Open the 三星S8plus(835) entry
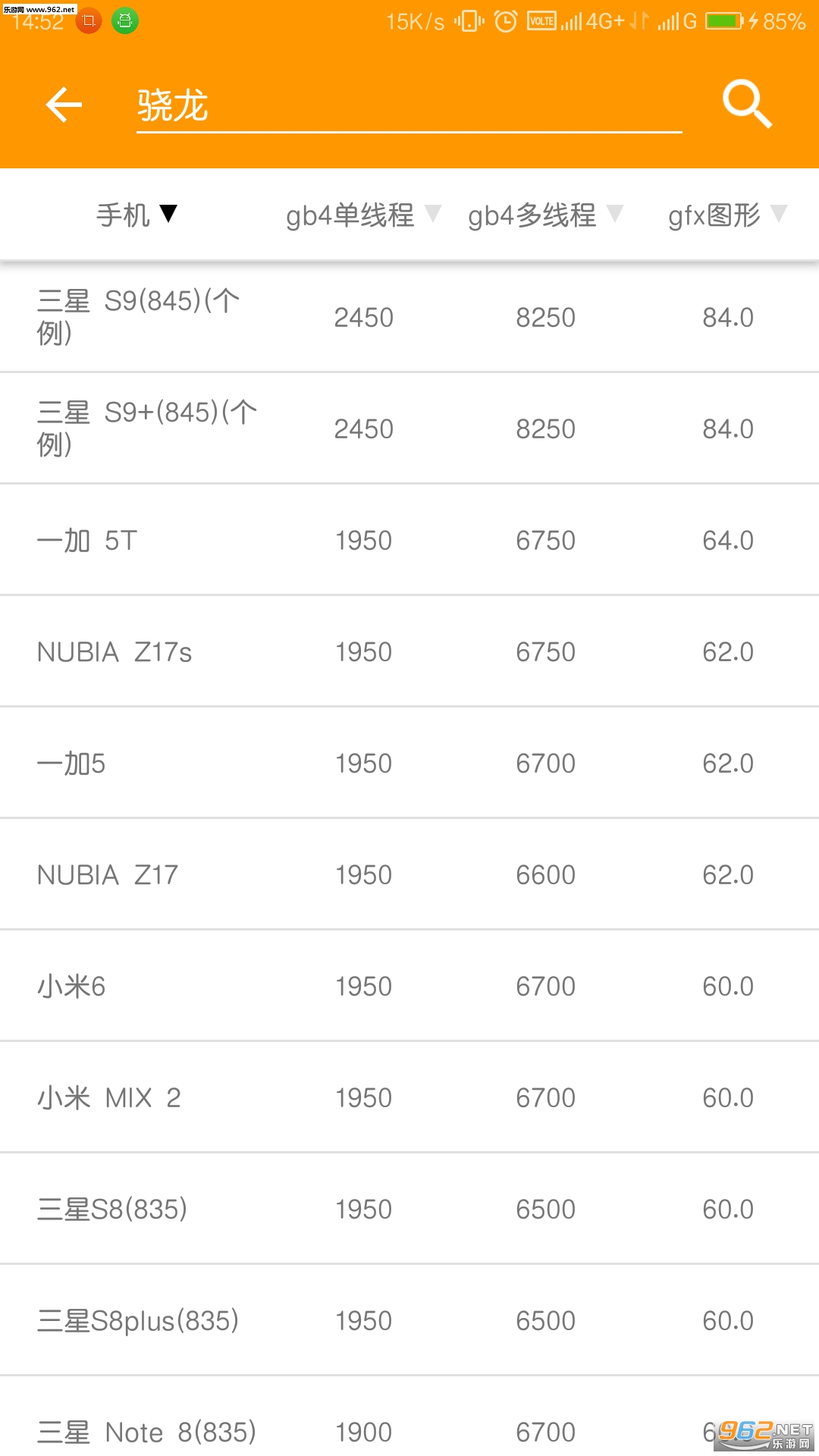The width and height of the screenshot is (819, 1456). (409, 1320)
